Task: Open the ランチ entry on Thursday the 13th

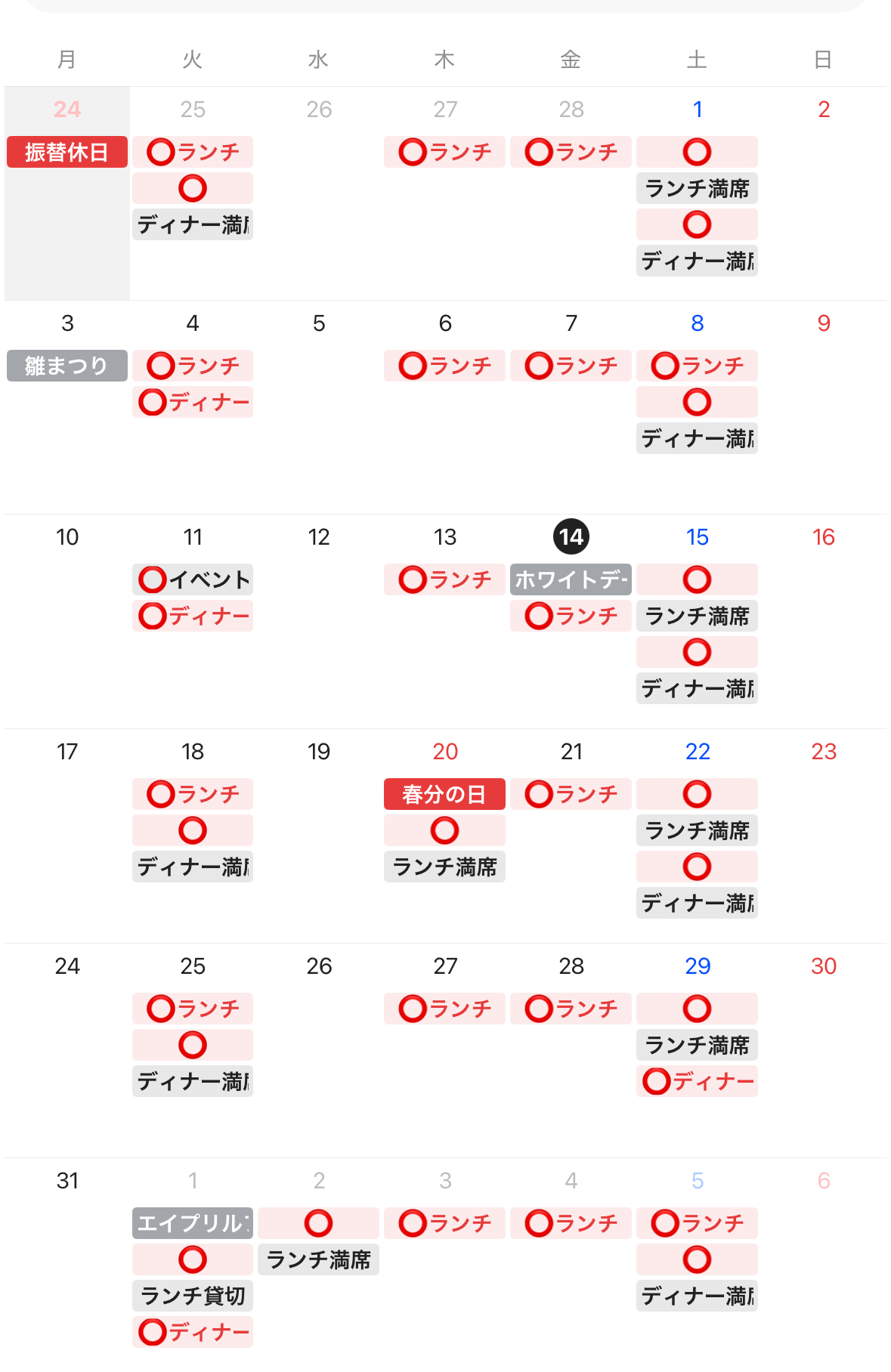Action: click(x=444, y=579)
